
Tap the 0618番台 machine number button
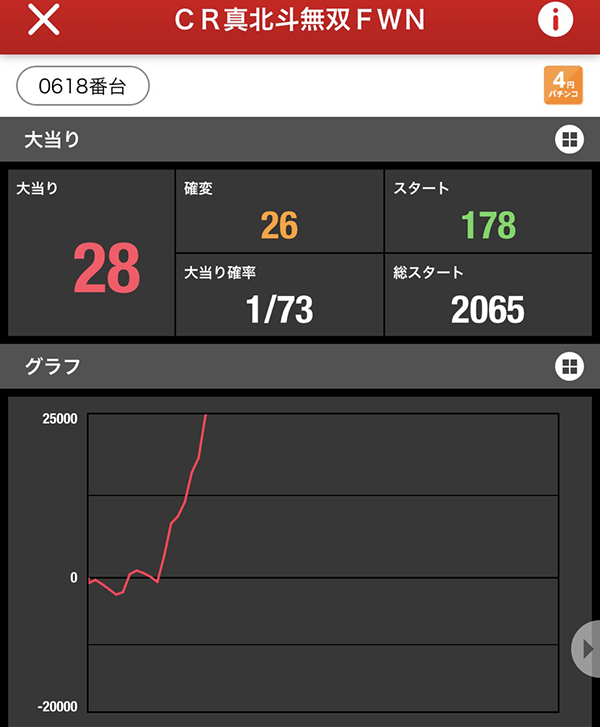83,86
